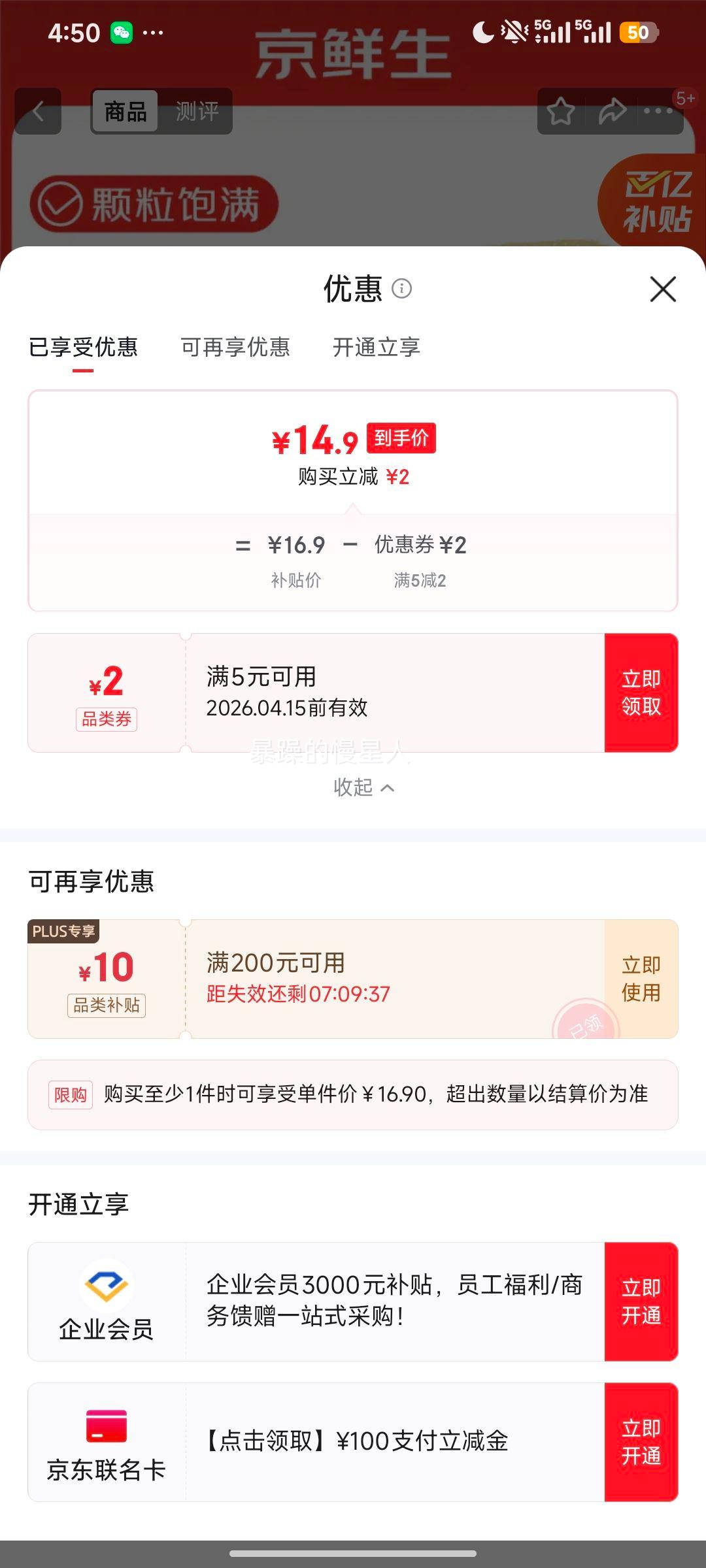Viewport: 706px width, 1568px height.
Task: Tap the 企业会员 diamond logo icon
Action: [x=105, y=1288]
